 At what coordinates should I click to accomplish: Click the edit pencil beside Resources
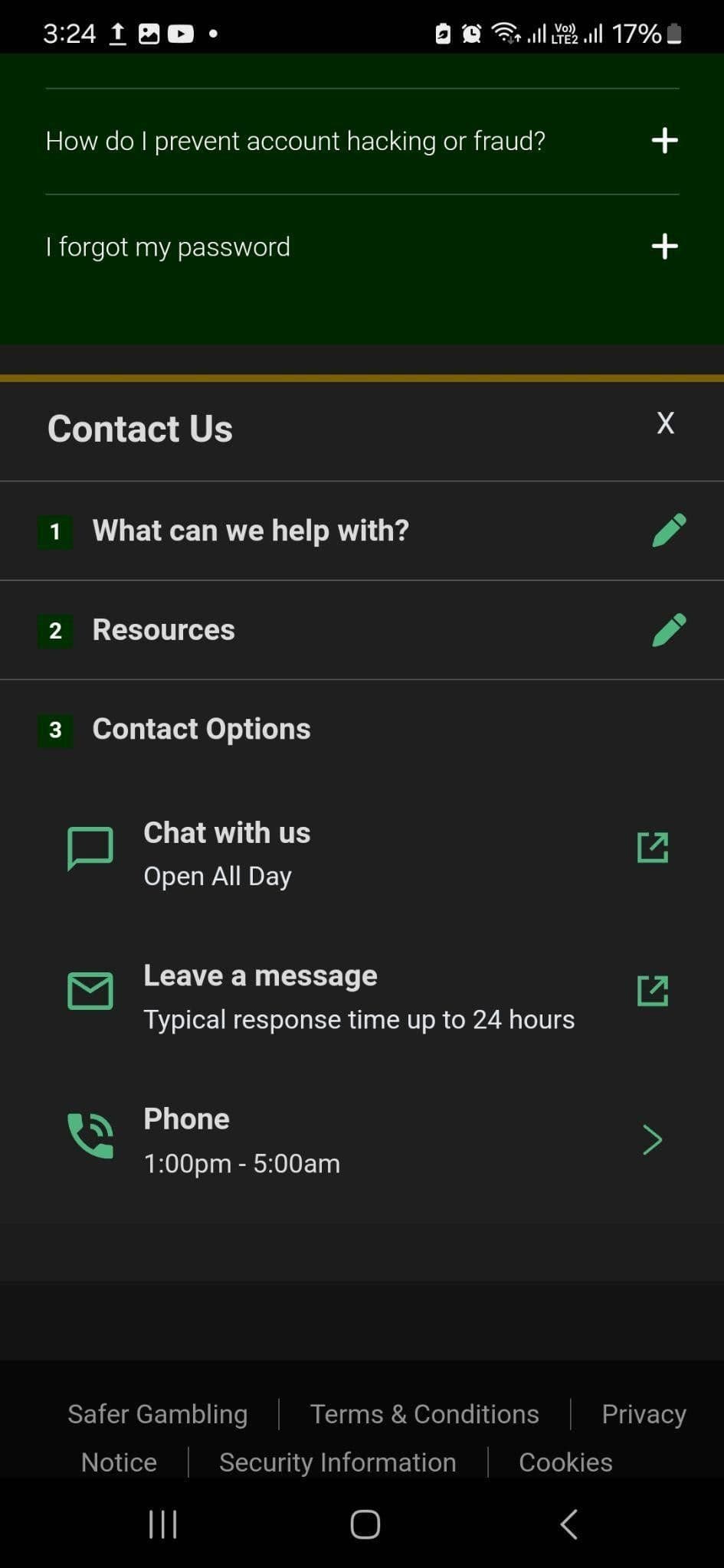(667, 629)
